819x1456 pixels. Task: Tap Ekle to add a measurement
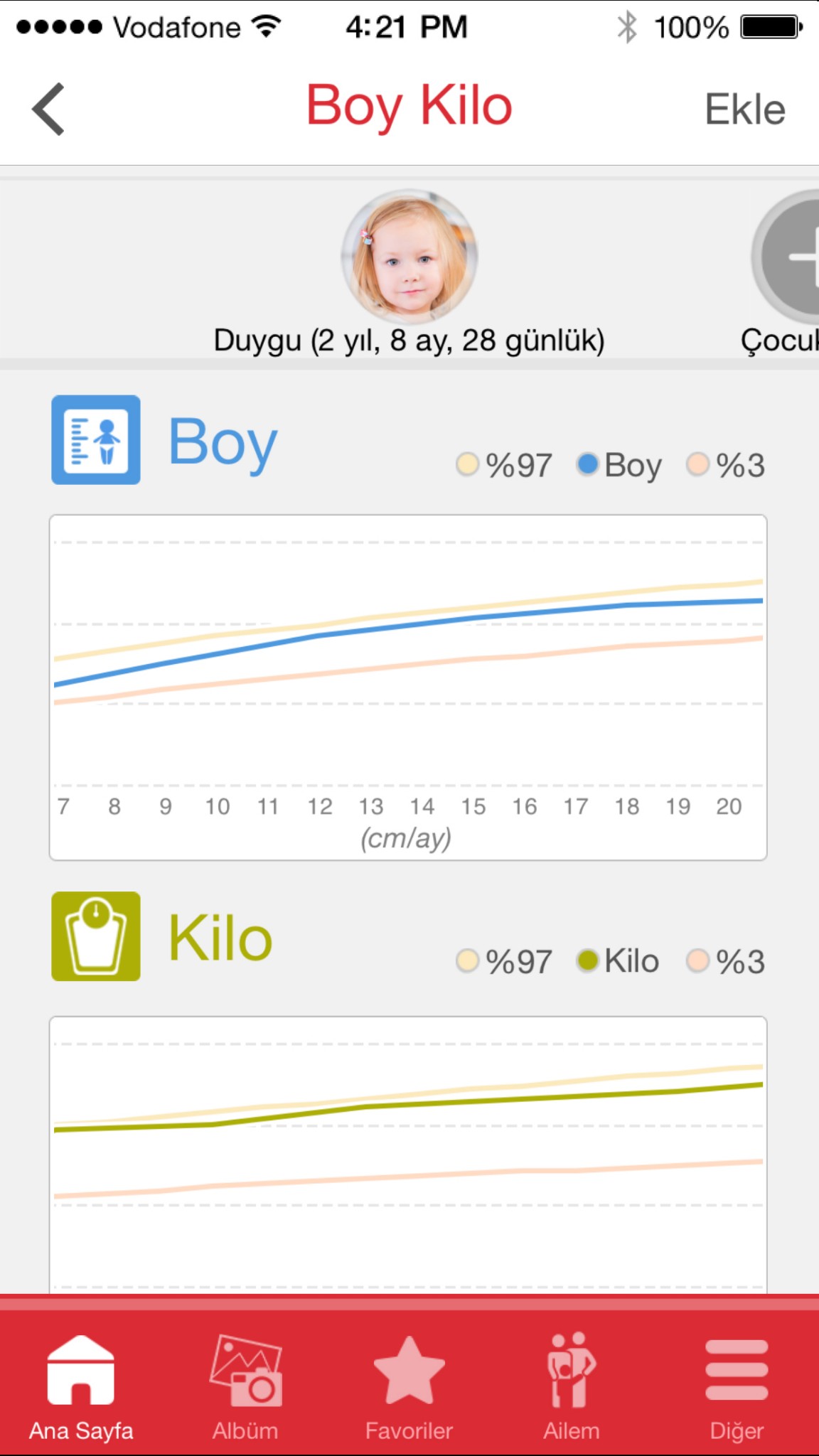(x=744, y=110)
